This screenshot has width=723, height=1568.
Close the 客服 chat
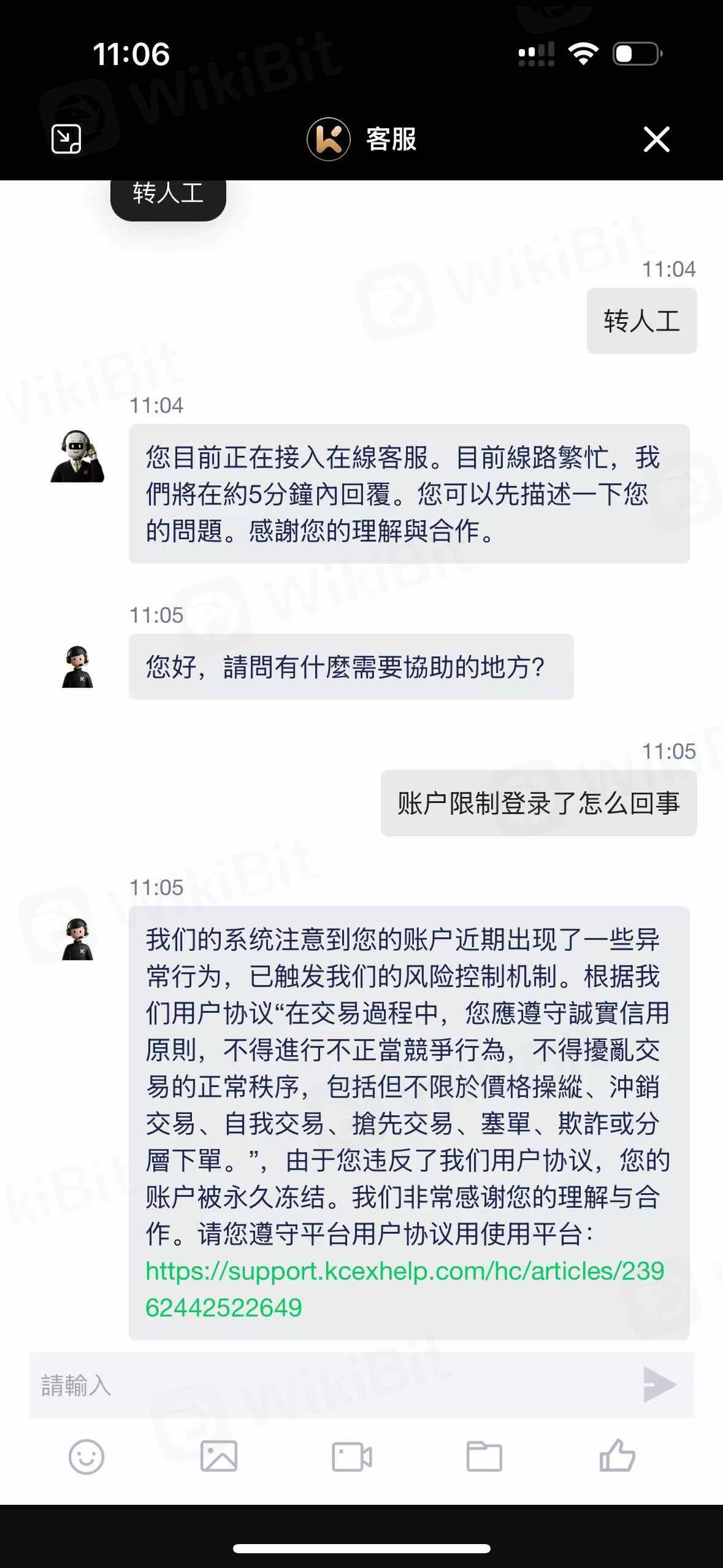656,139
